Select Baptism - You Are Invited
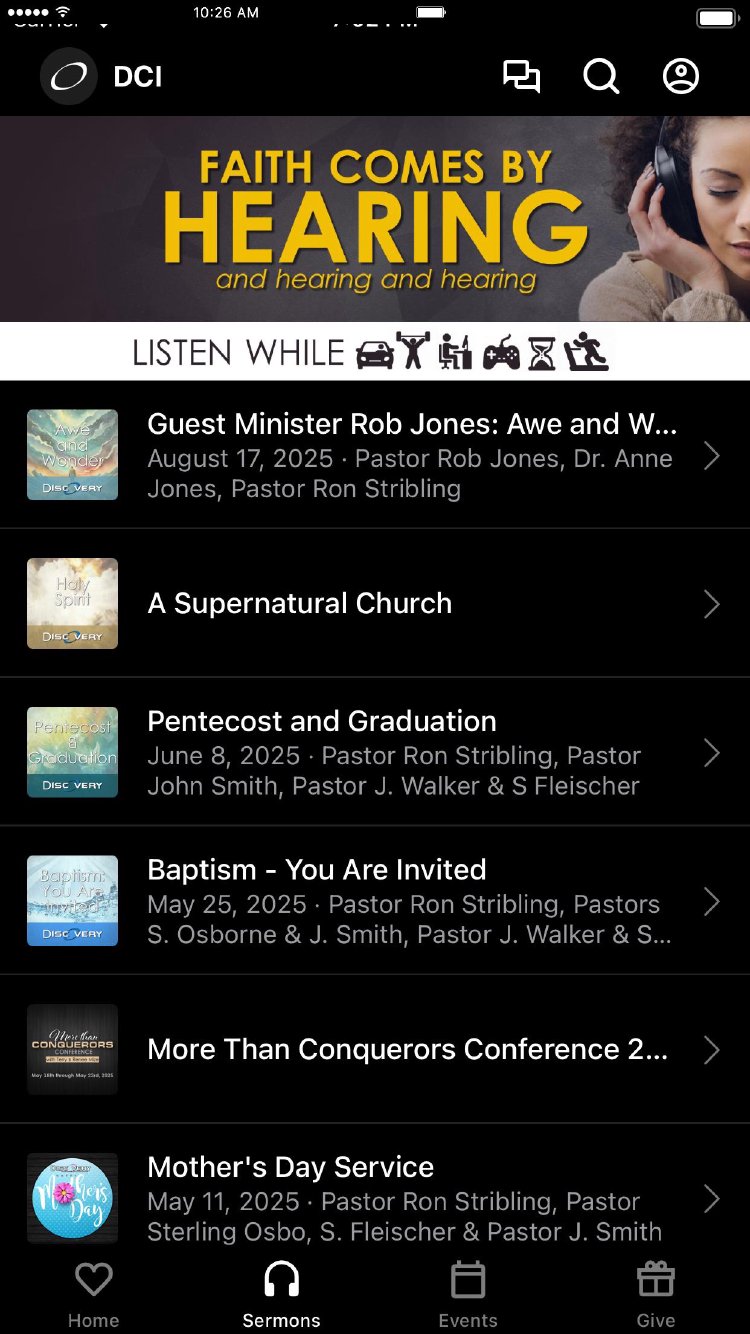This screenshot has width=750, height=1334. click(375, 901)
